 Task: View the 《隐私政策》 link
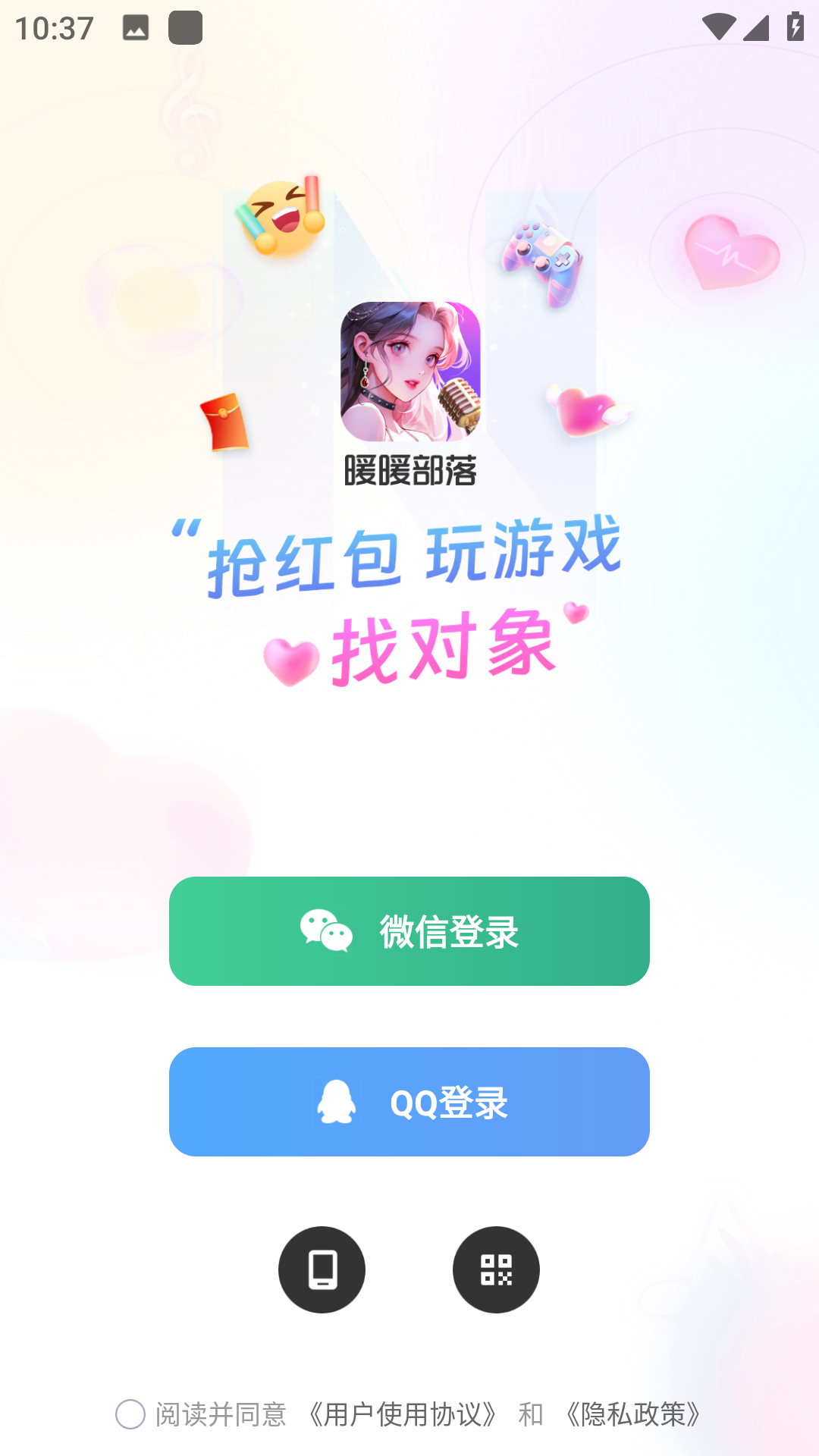pyautogui.click(x=632, y=1414)
